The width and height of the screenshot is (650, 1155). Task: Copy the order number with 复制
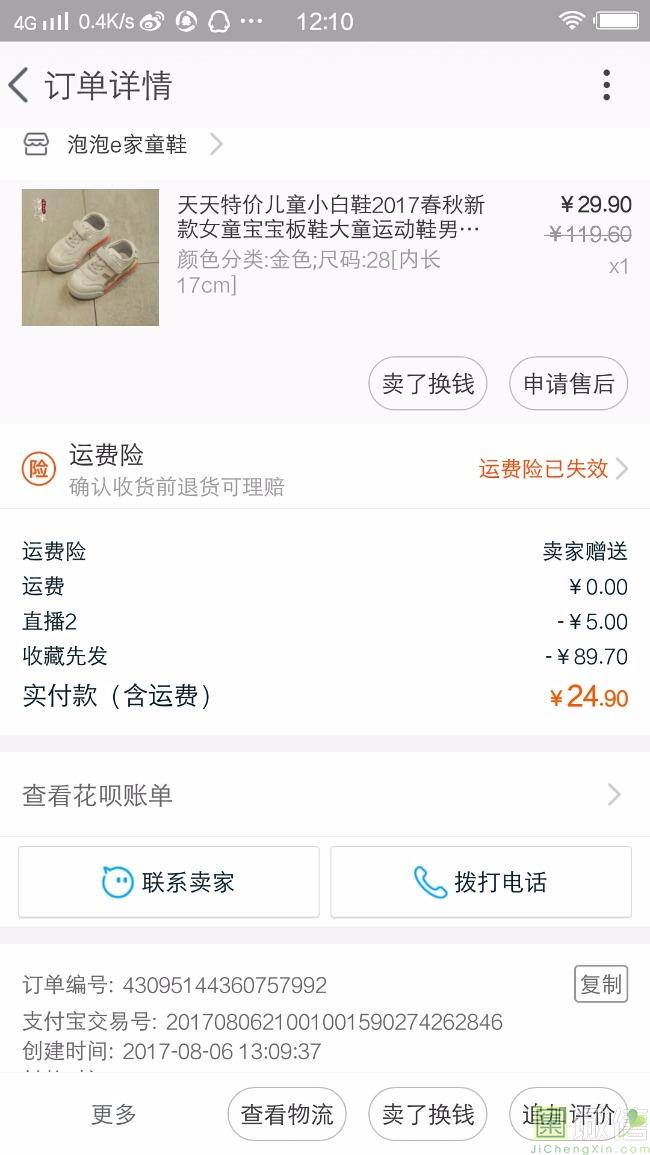pyautogui.click(x=600, y=984)
